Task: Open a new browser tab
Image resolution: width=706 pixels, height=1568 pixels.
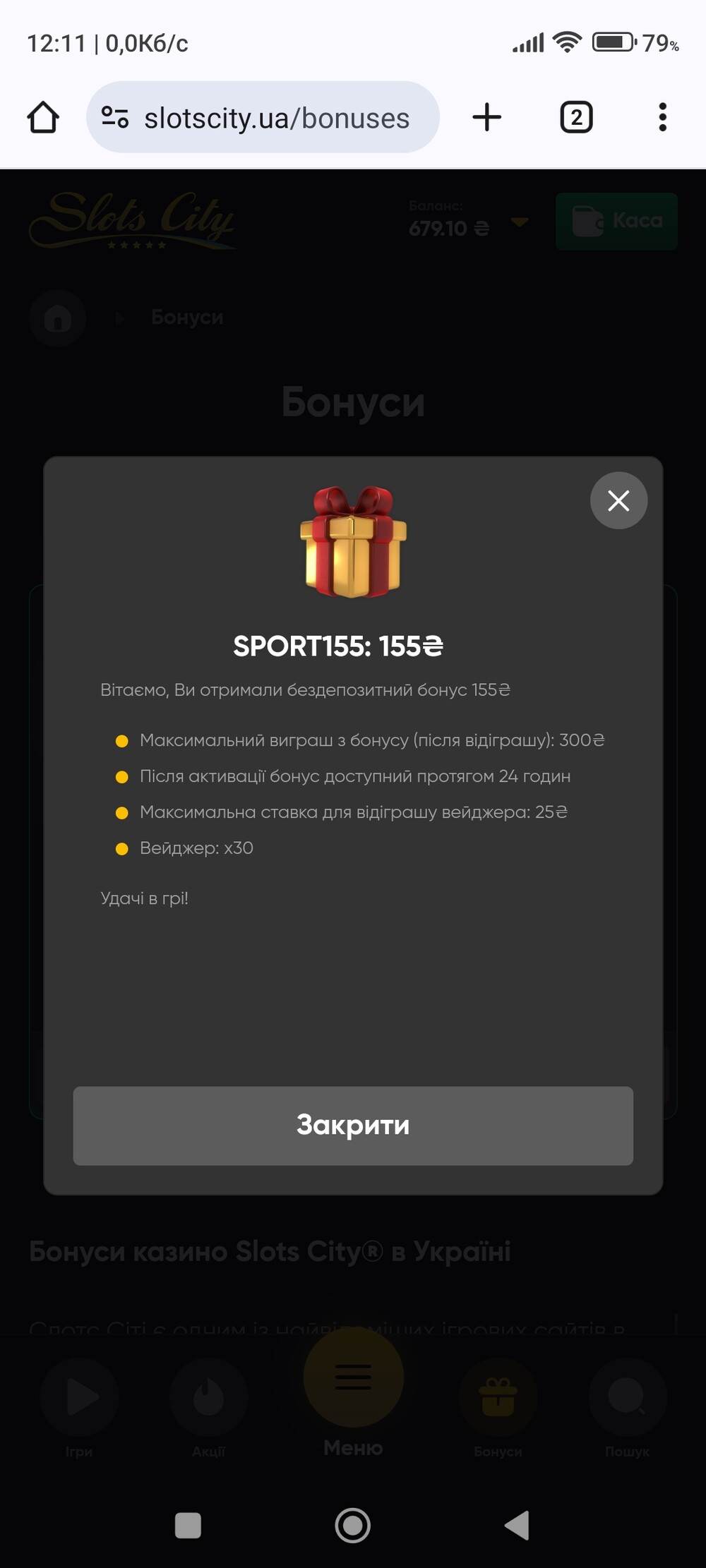Action: [487, 117]
